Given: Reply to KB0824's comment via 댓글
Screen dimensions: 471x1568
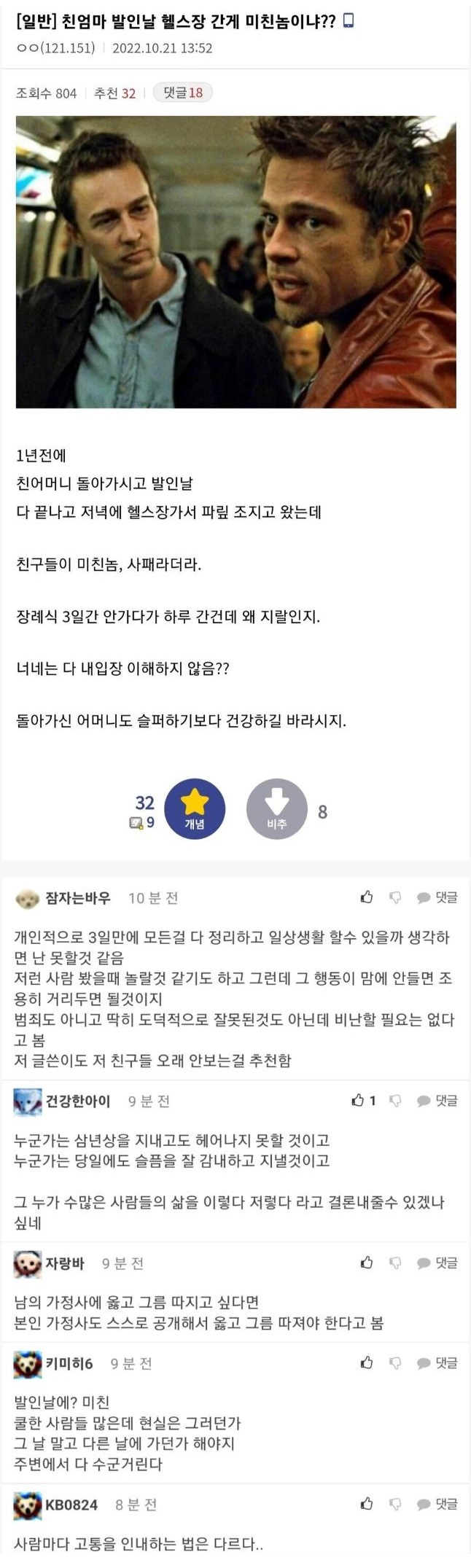Looking at the screenshot, I should click(x=437, y=1503).
